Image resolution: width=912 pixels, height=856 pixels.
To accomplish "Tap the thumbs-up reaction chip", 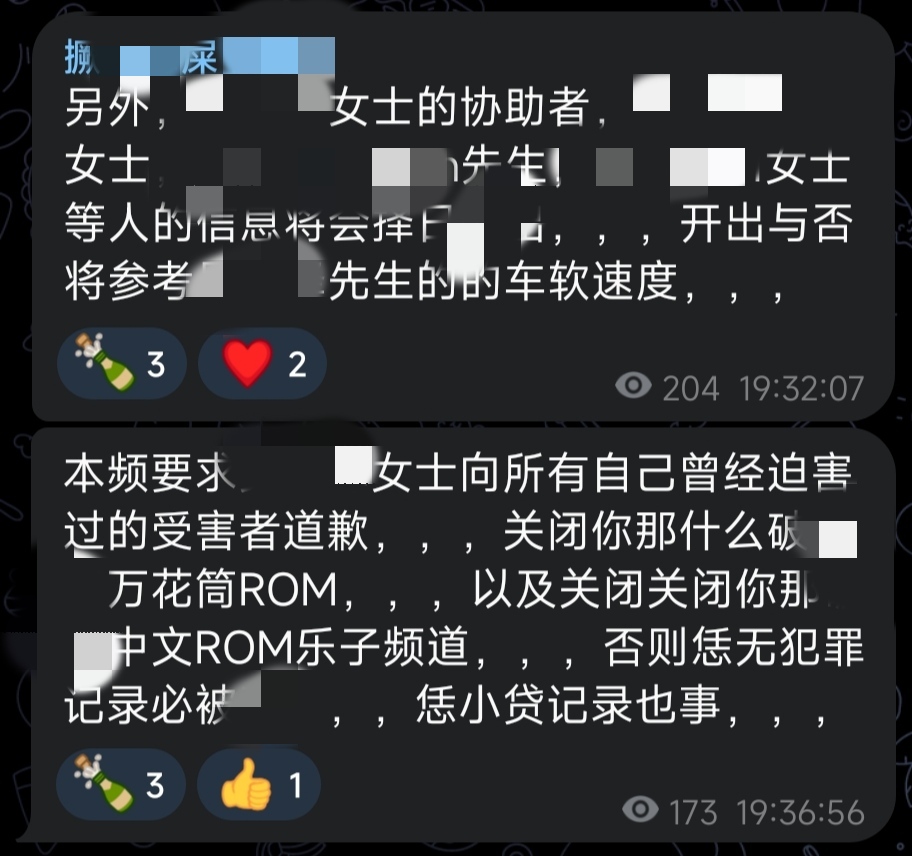I will click(x=259, y=785).
